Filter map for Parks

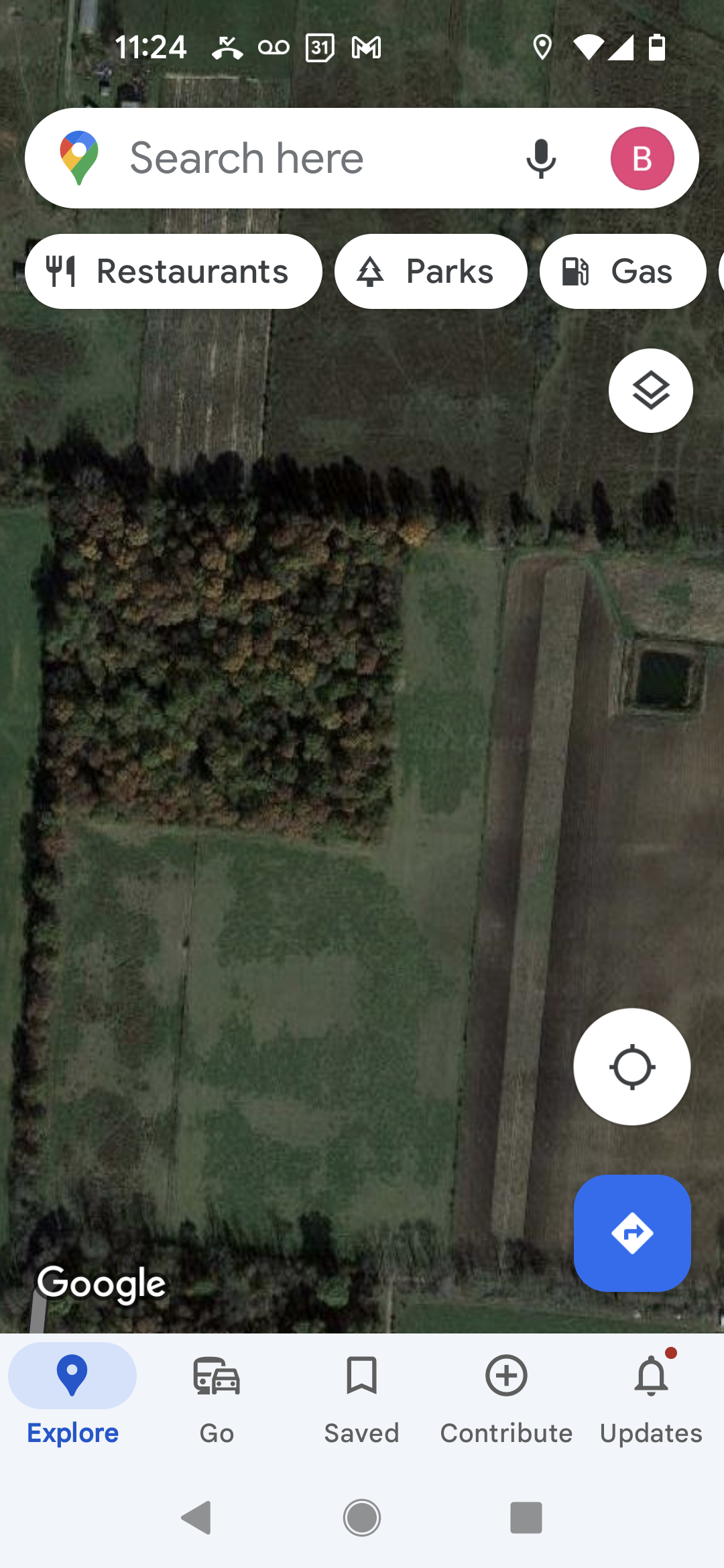430,271
